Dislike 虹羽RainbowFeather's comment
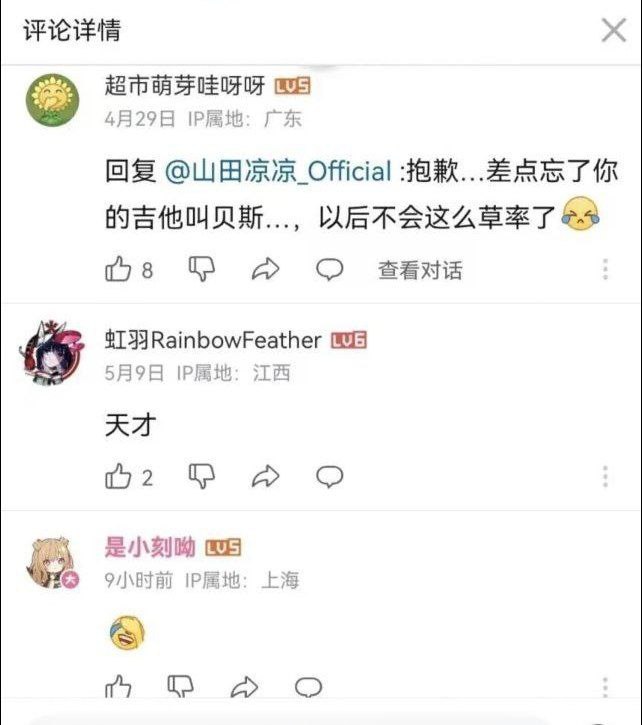Image resolution: width=642 pixels, height=725 pixels. click(x=202, y=477)
